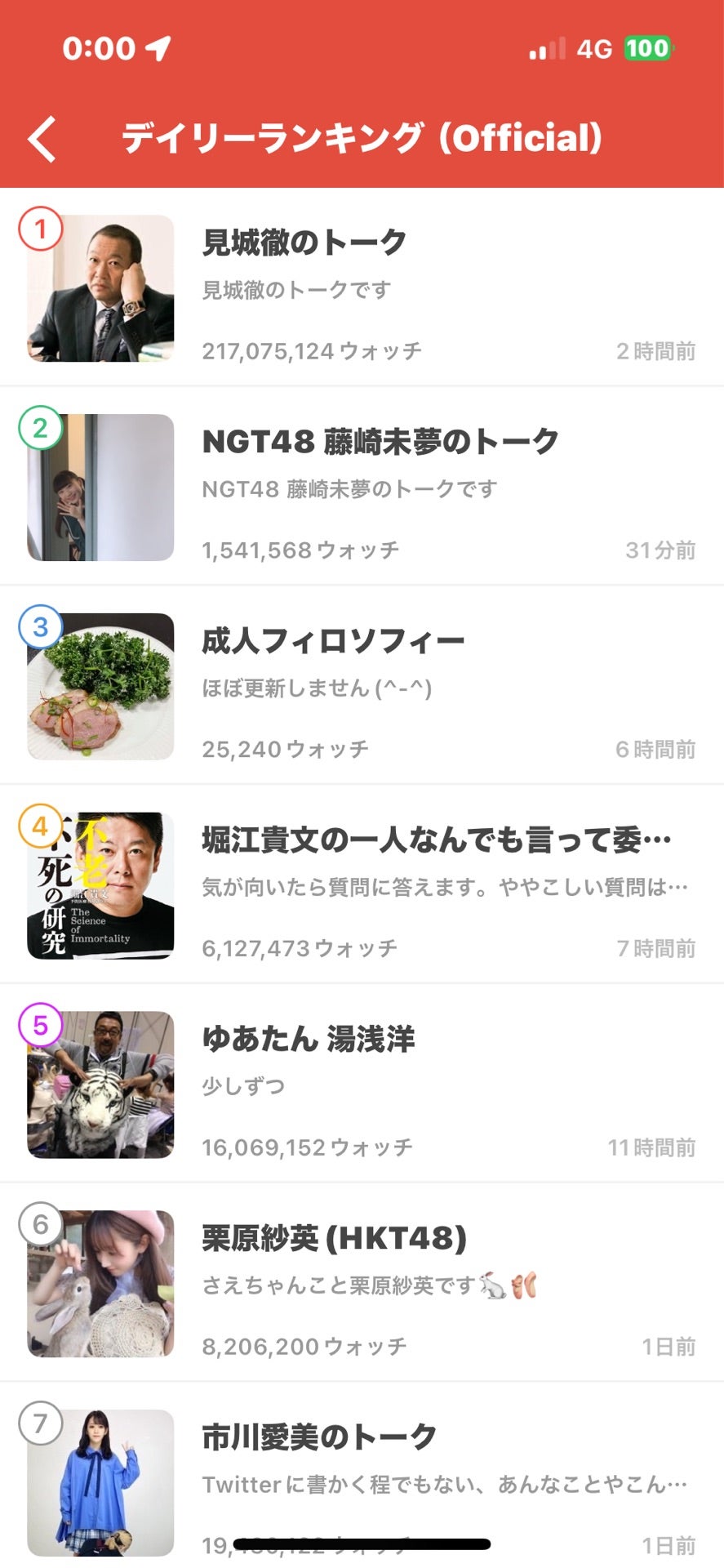Tap the back arrow to leave ranking
Screen dimensions: 724x1568
(42, 139)
